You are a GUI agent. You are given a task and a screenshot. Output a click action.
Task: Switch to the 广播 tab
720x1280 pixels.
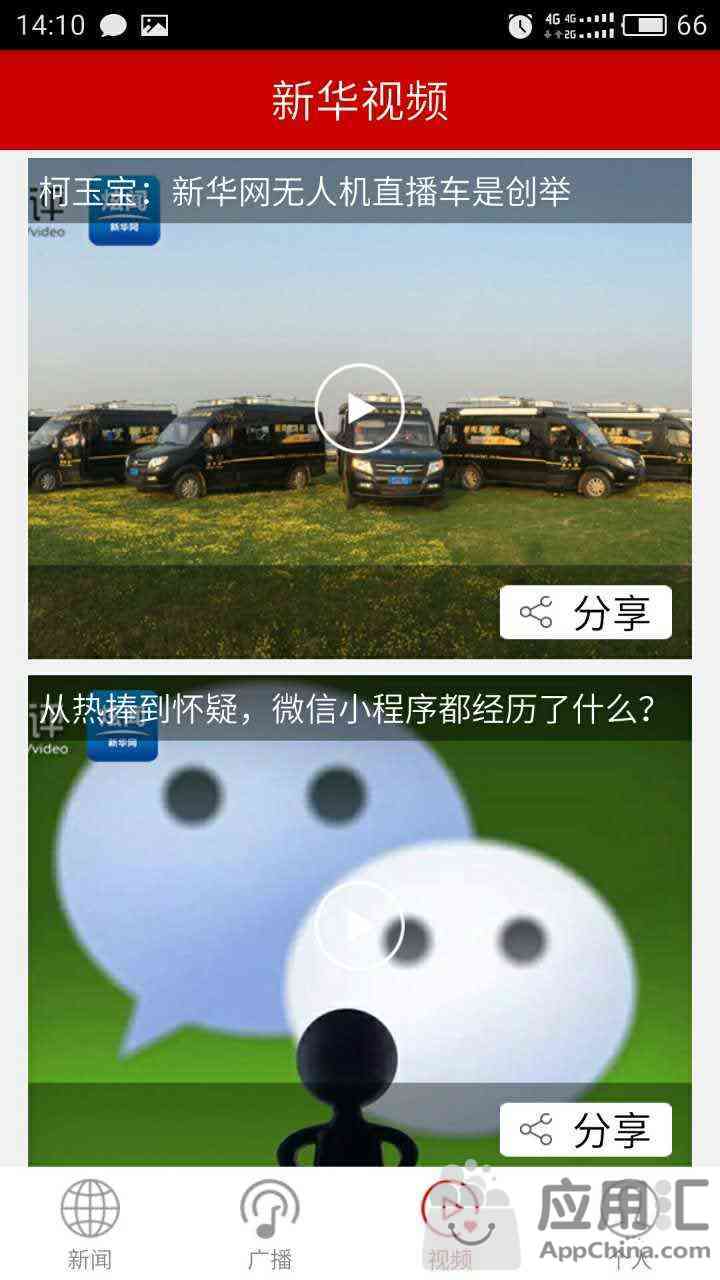click(x=270, y=1224)
